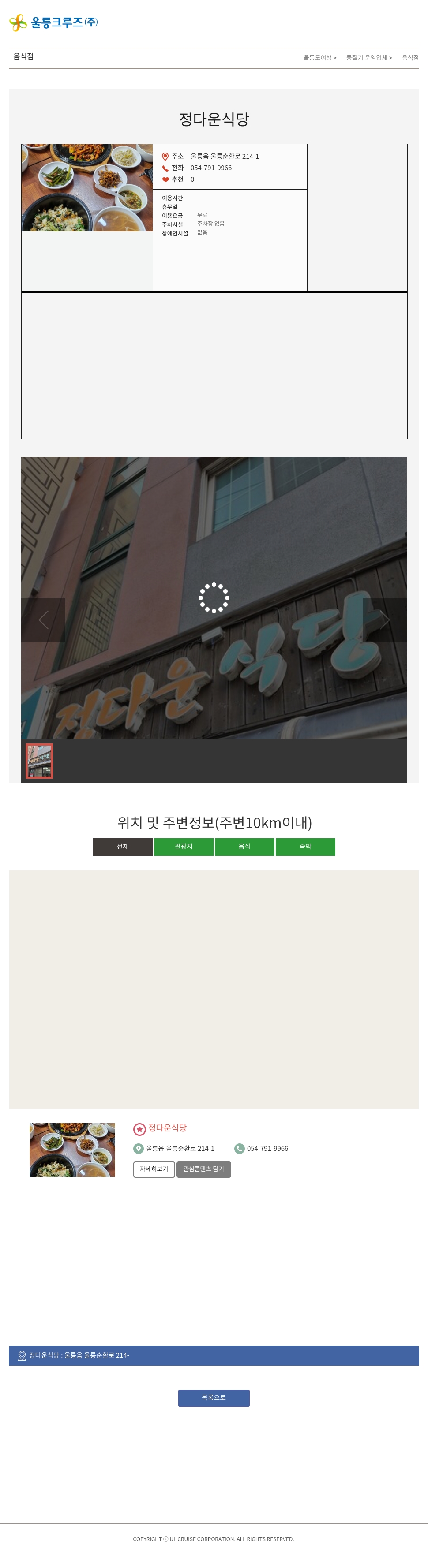The image size is (428, 1568).
Task: Show the previous photo in the gallery
Action: tap(43, 620)
